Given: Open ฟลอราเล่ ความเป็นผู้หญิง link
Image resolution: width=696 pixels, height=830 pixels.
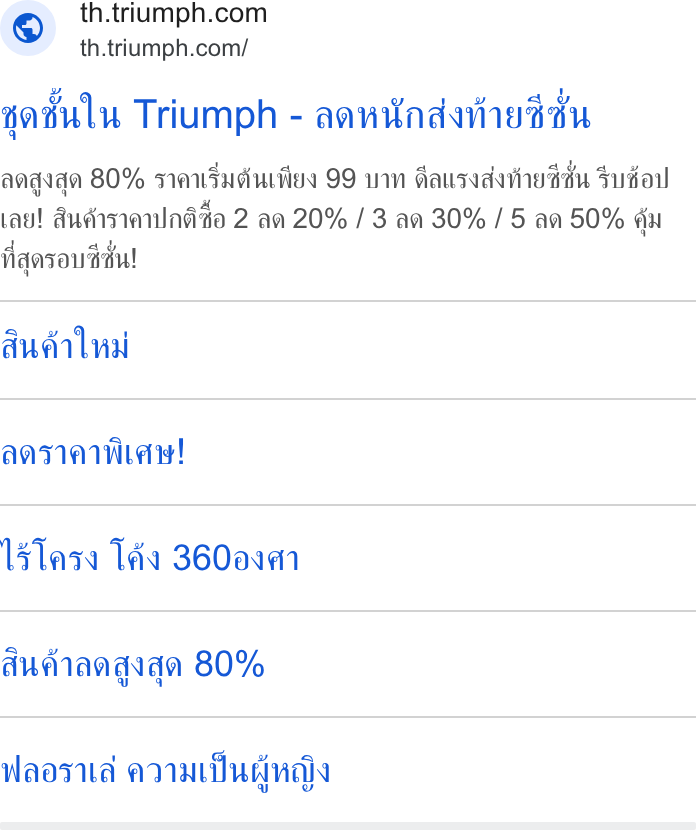Looking at the screenshot, I should click(165, 771).
